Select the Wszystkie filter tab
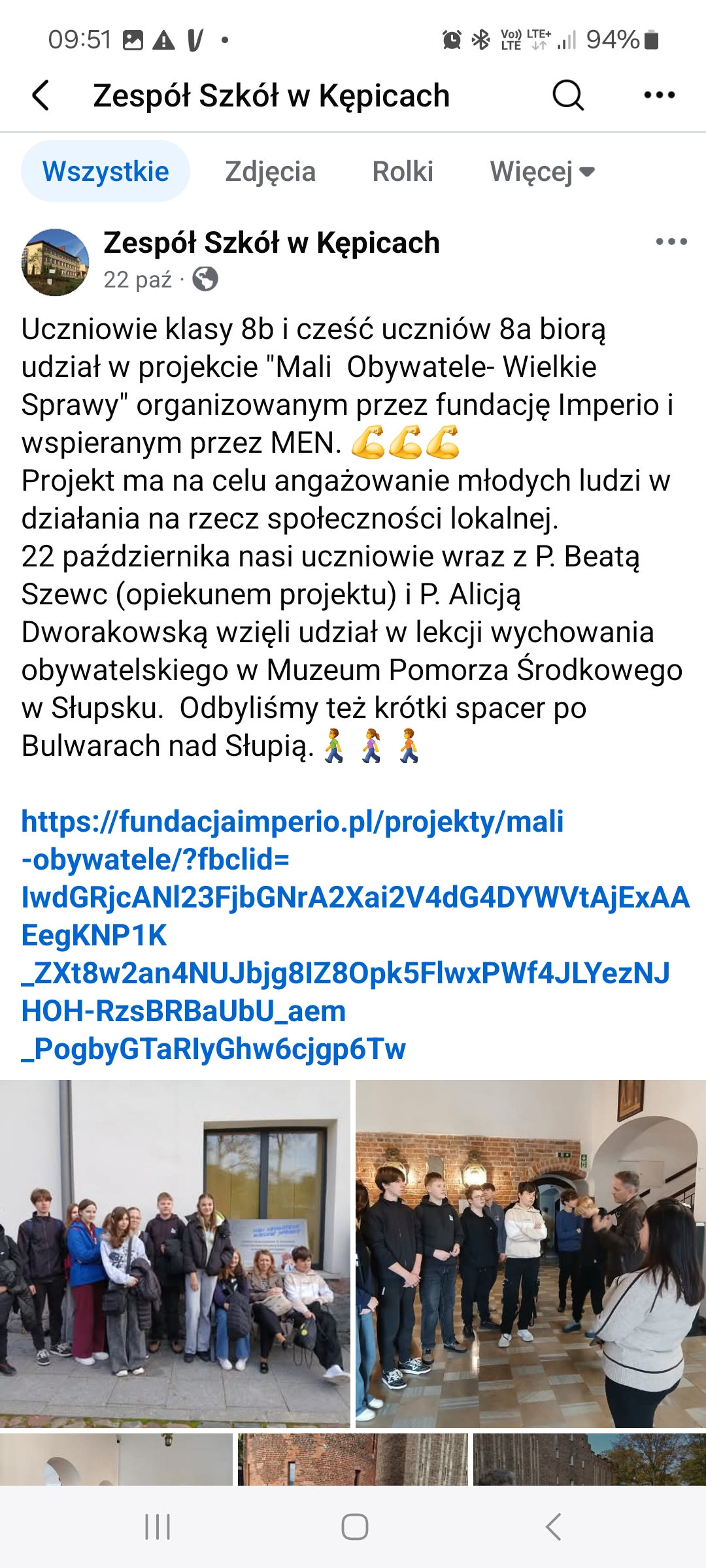This screenshot has width=706, height=1568. (105, 171)
